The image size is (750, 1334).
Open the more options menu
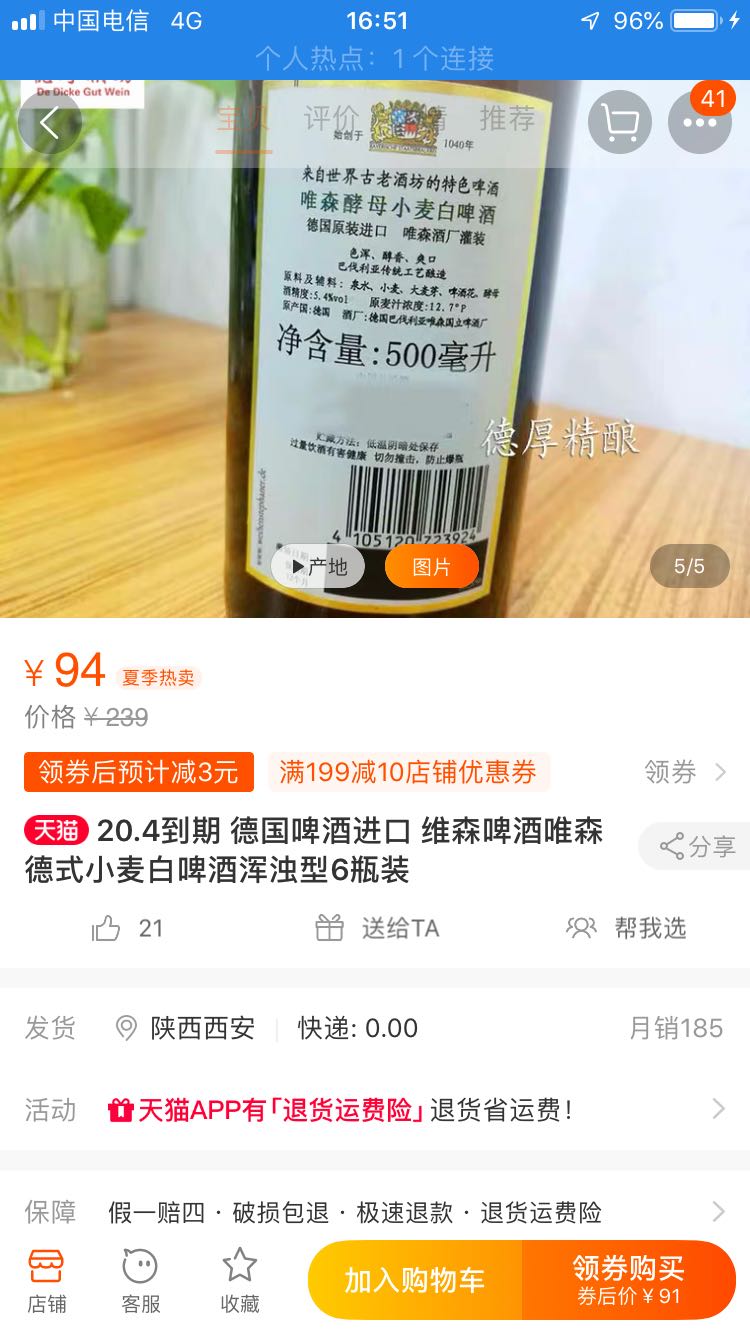[x=699, y=122]
